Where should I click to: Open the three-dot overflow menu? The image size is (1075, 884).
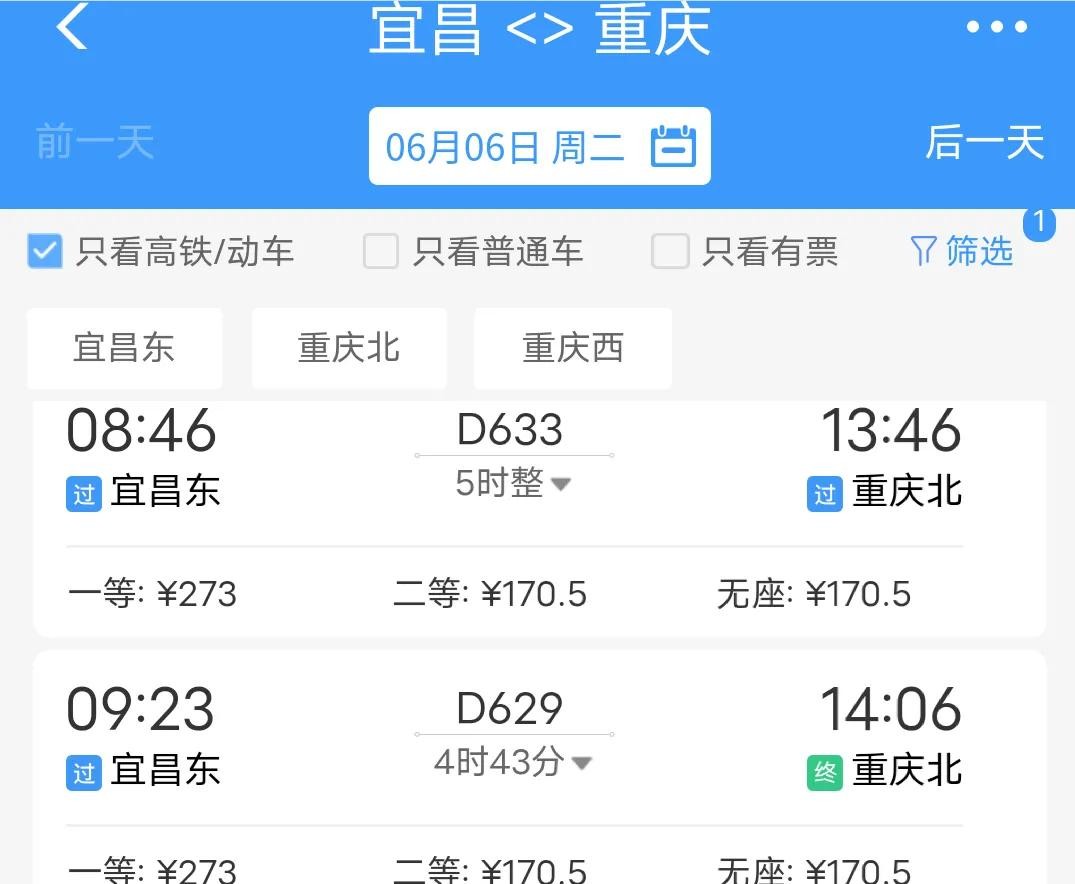tap(996, 28)
